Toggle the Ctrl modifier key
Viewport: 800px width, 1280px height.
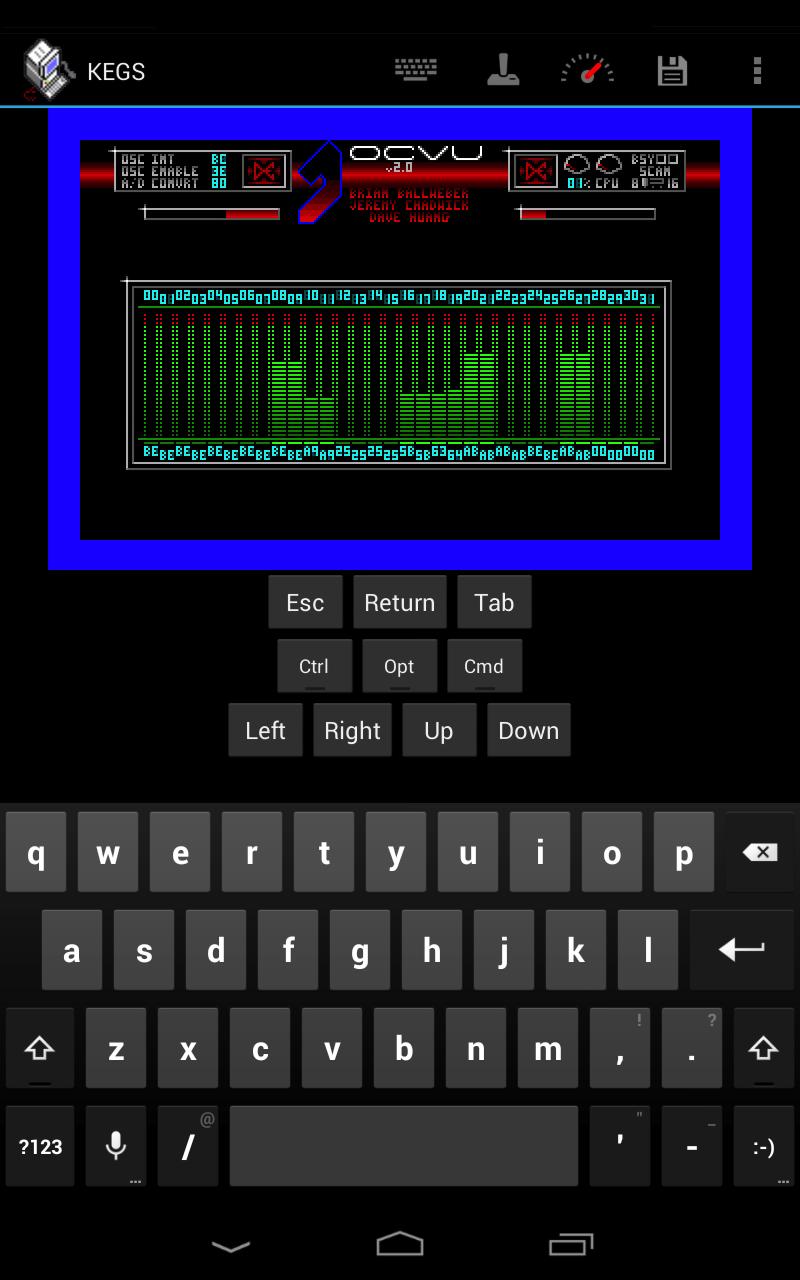point(314,666)
